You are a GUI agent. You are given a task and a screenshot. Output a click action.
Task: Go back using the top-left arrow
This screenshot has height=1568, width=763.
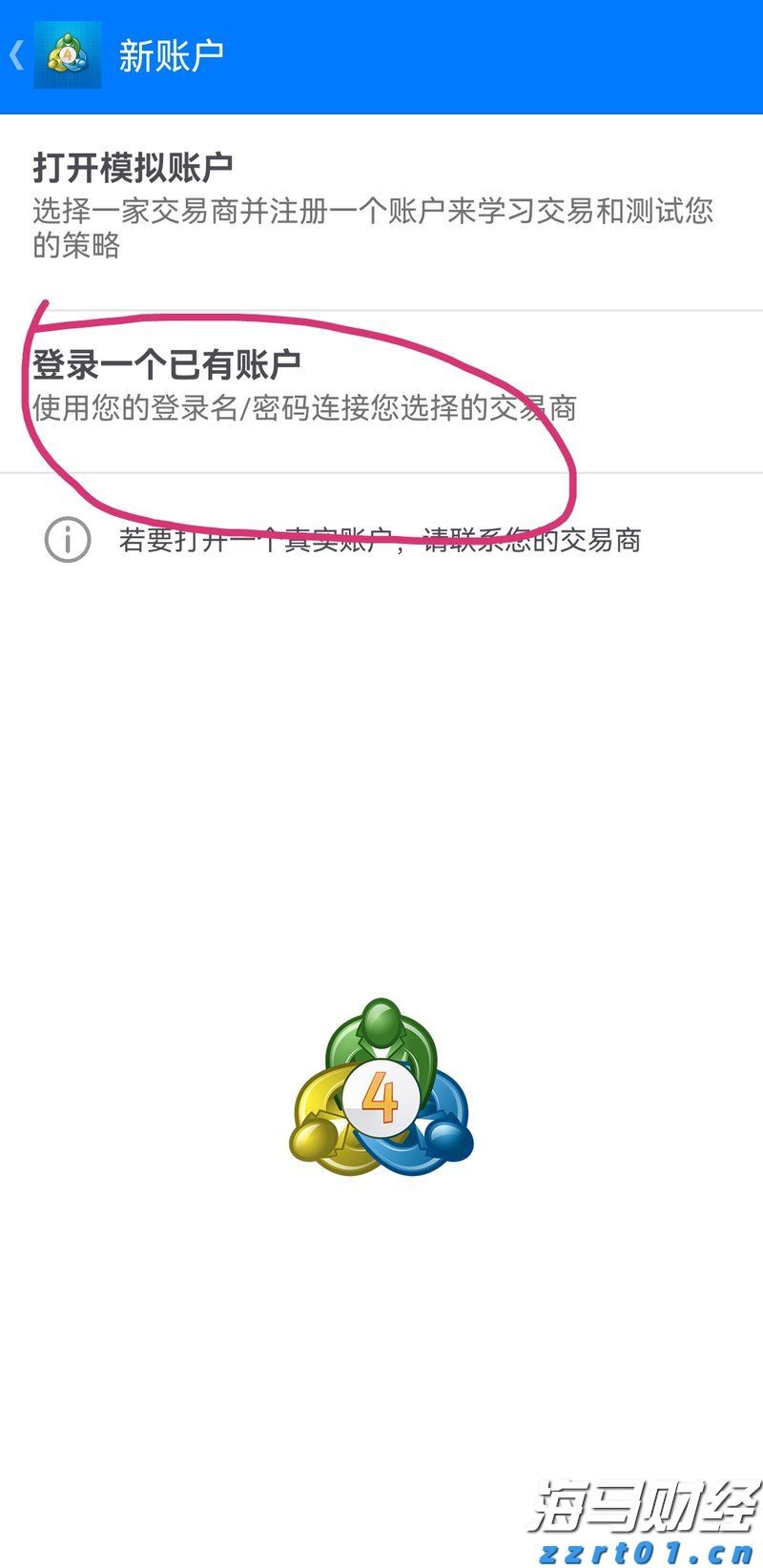(x=17, y=55)
